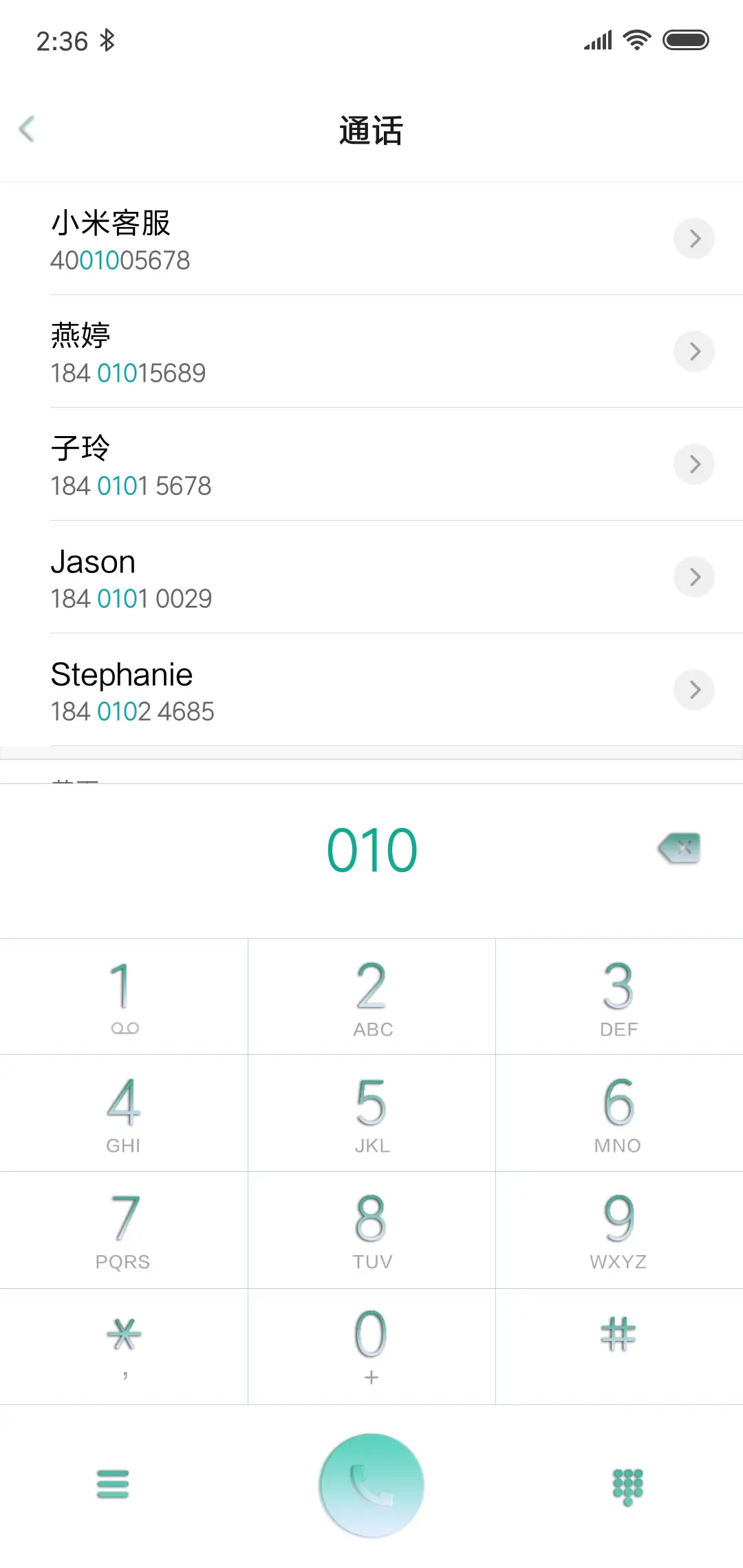
Task: Open the call options list icon at bottom left
Action: tap(114, 1485)
